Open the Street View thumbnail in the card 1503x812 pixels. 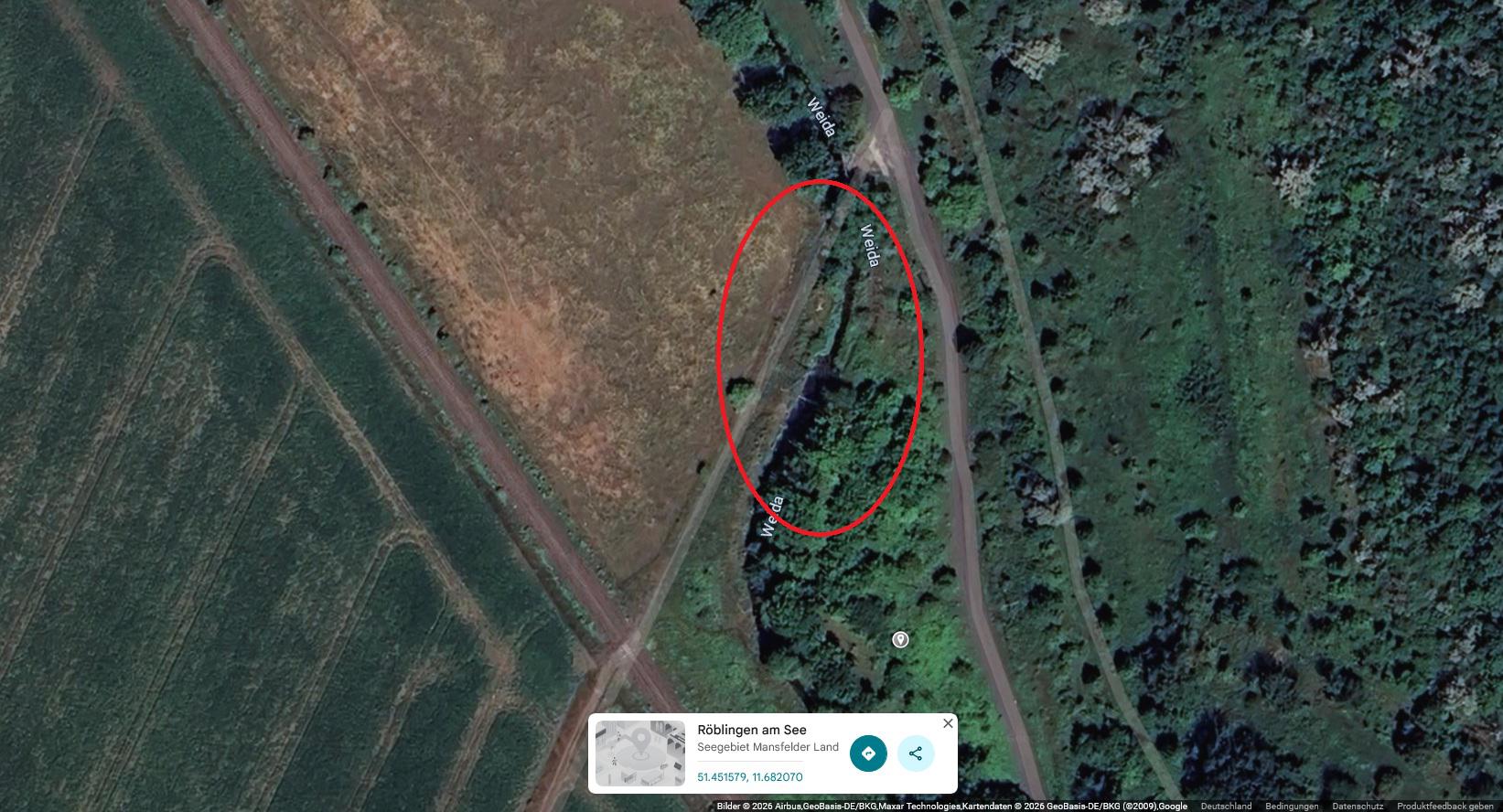point(640,753)
